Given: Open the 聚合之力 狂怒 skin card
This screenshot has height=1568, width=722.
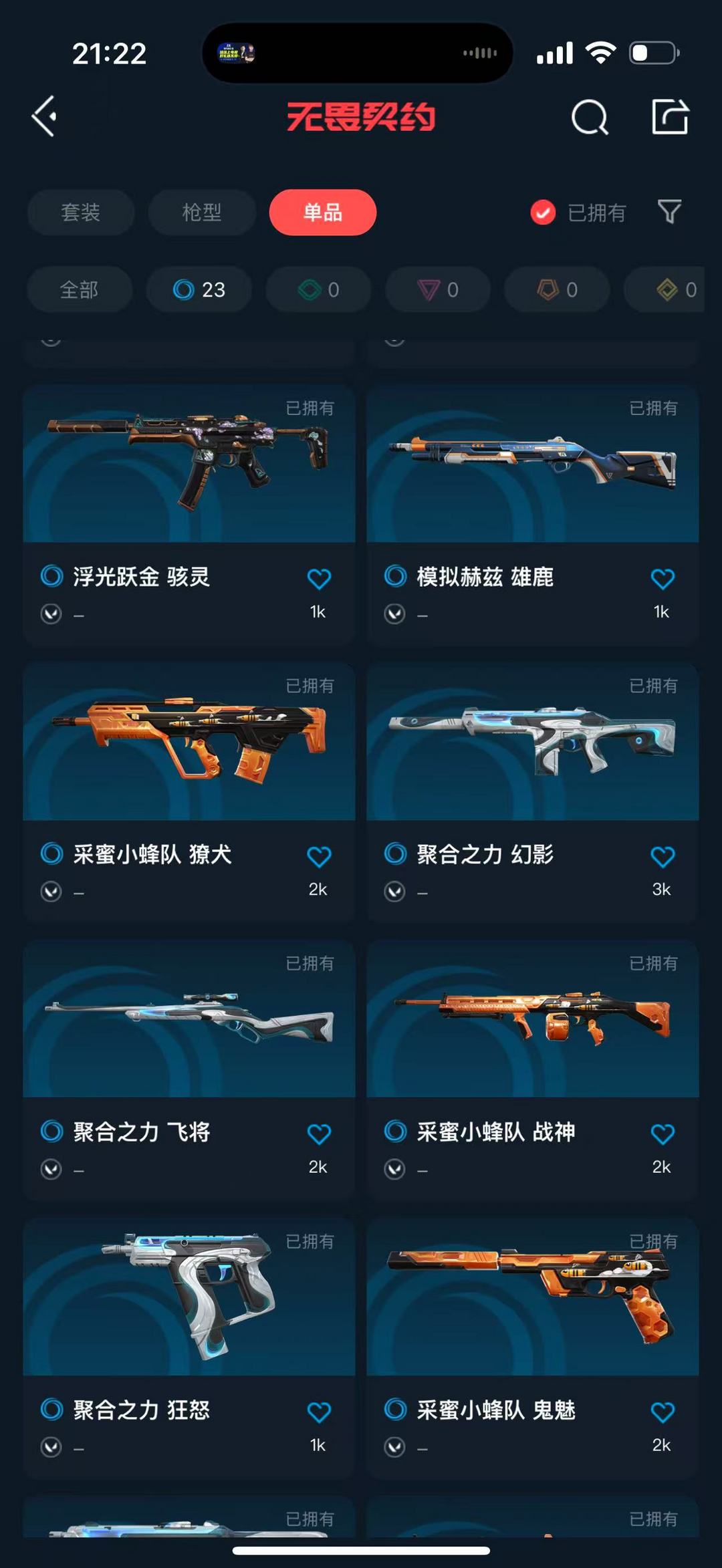Looking at the screenshot, I should [189, 1347].
